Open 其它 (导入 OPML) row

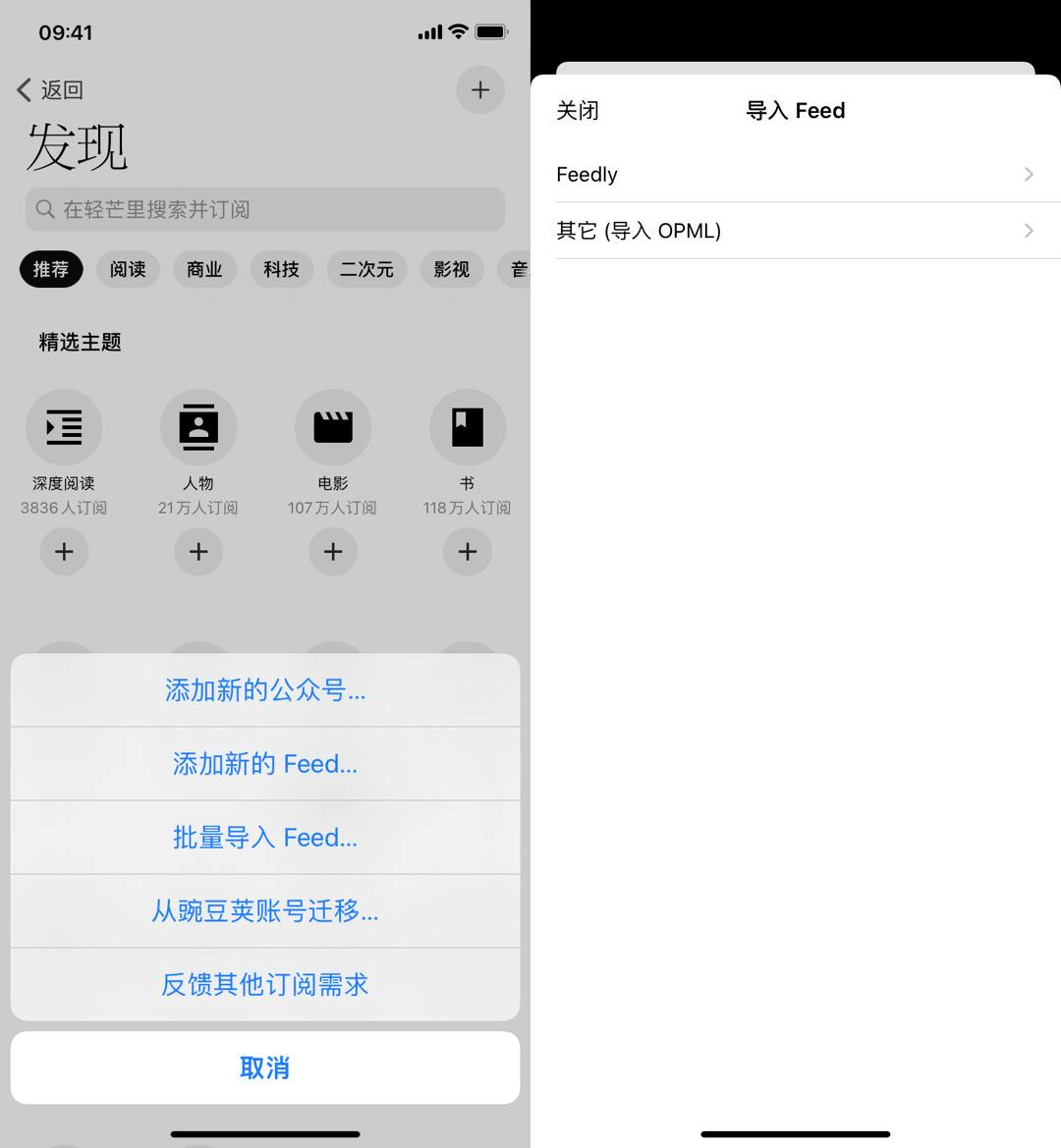click(x=795, y=231)
